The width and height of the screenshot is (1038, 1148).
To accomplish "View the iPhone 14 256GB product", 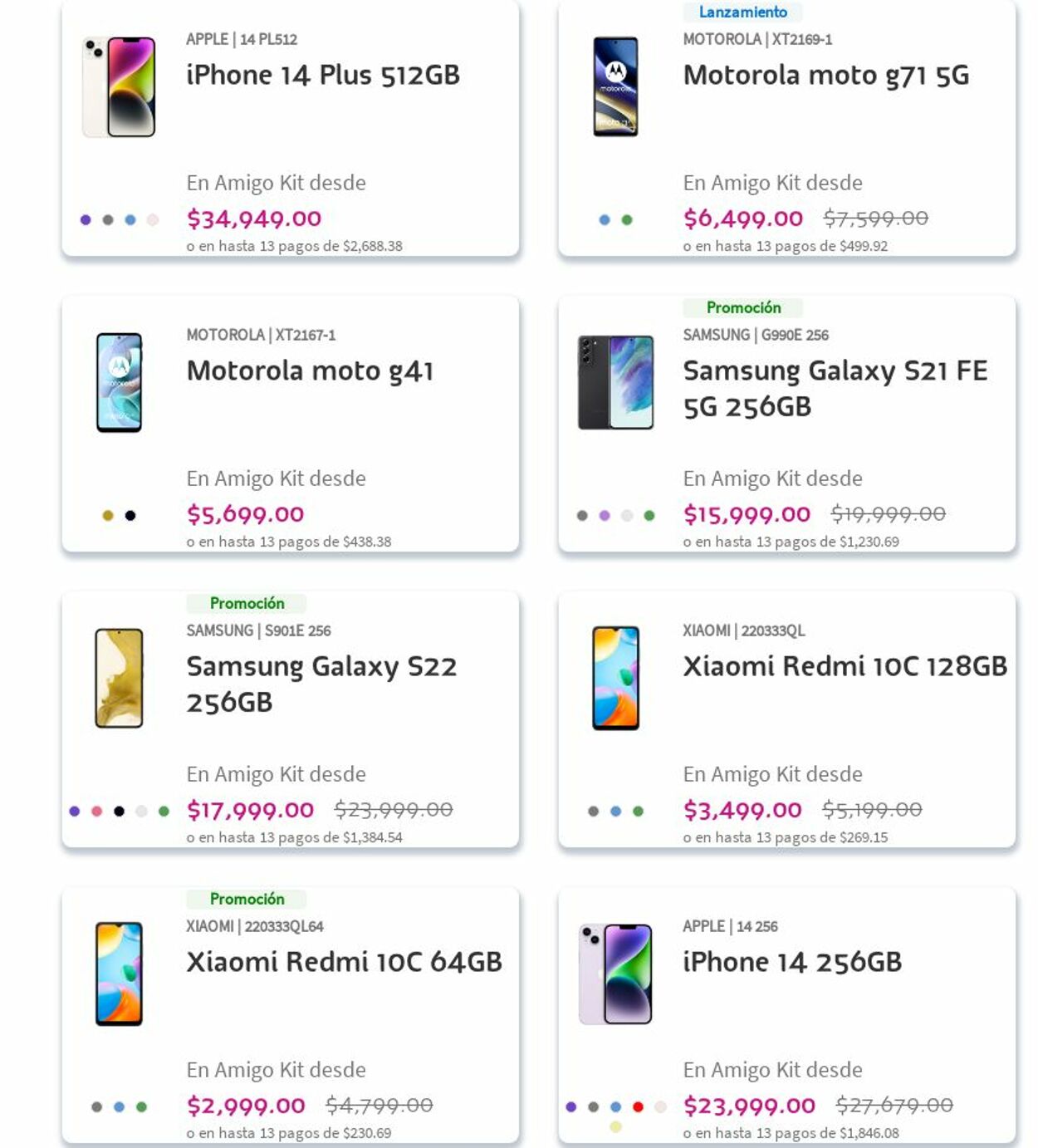I will [x=791, y=962].
